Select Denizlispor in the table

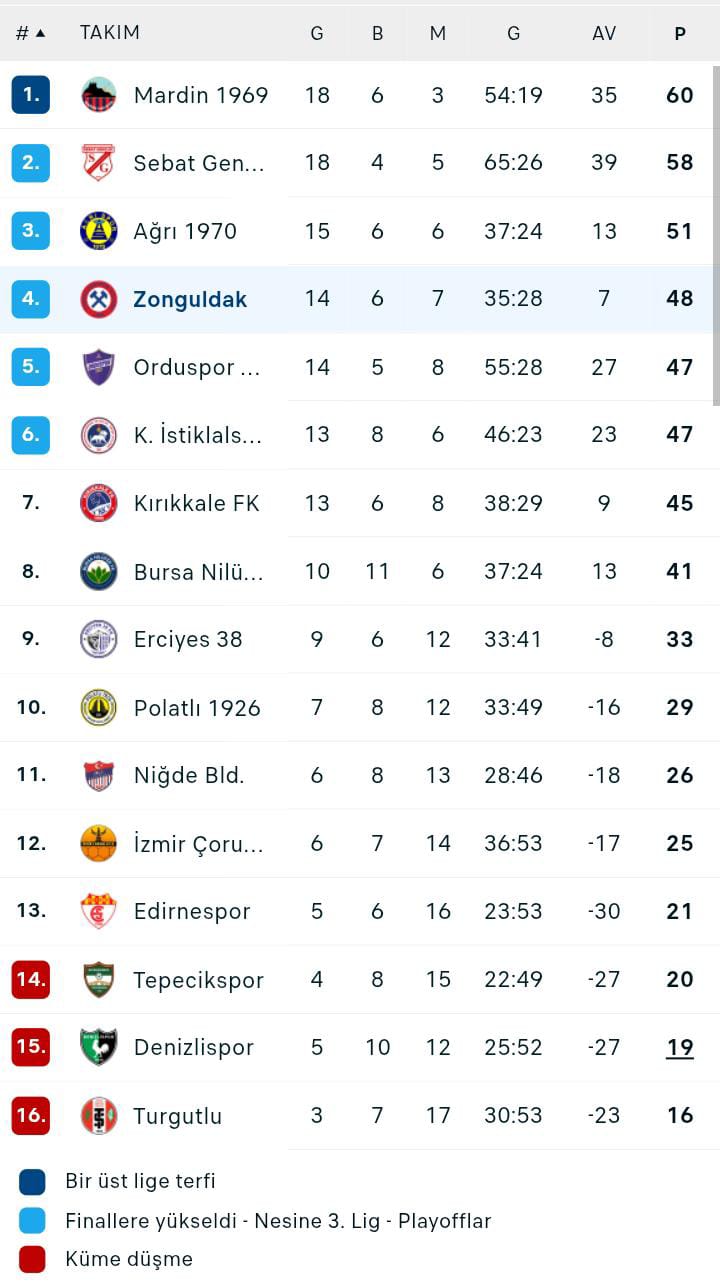[360, 1047]
